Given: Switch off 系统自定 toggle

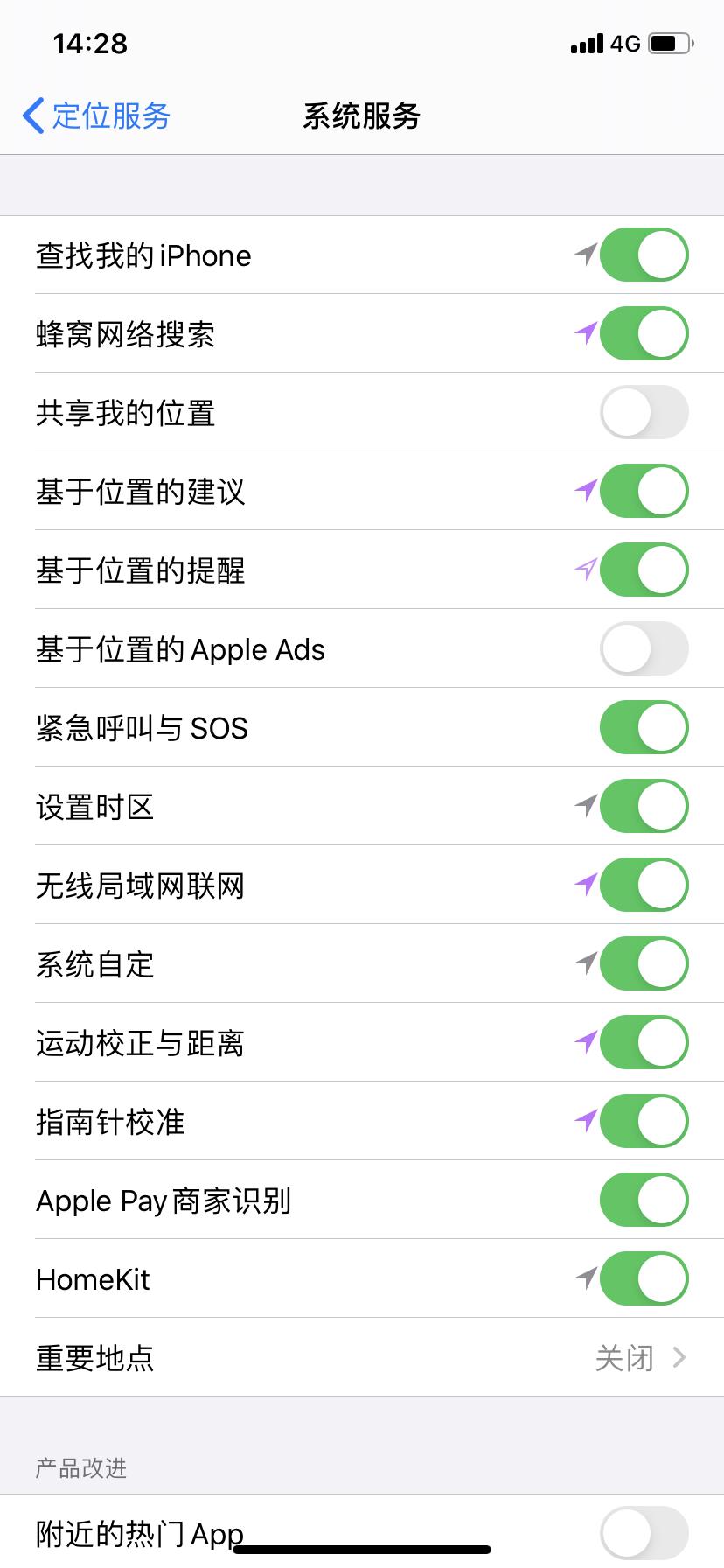Looking at the screenshot, I should coord(644,963).
